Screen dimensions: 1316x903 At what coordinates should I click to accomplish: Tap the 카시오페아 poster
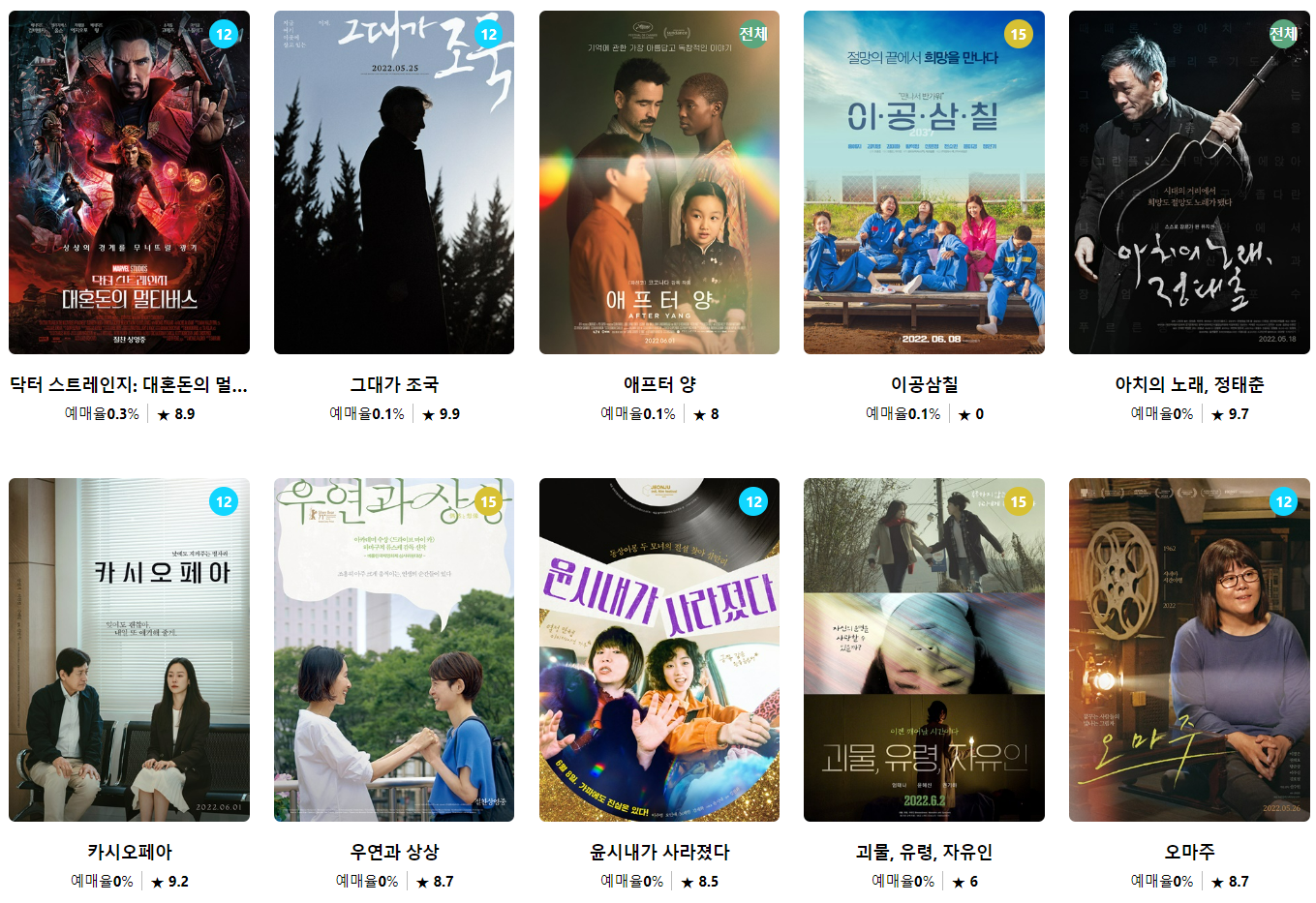tap(129, 649)
